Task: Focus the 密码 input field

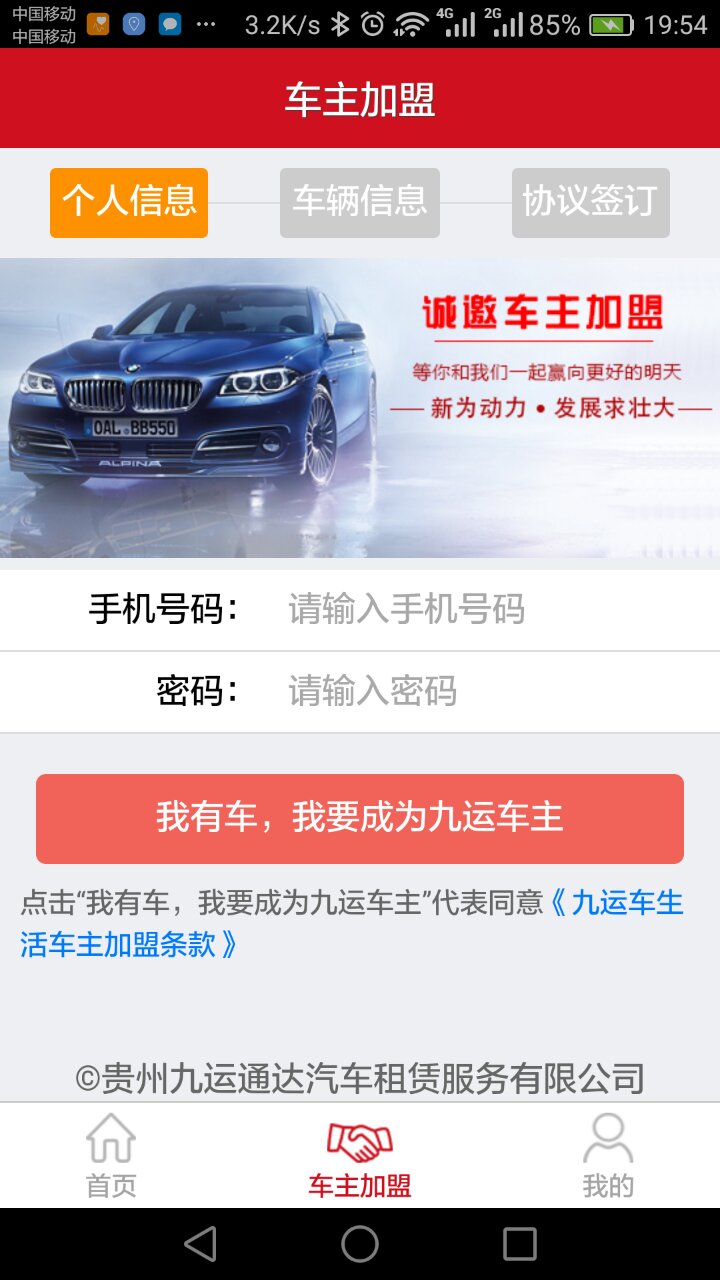Action: point(480,691)
